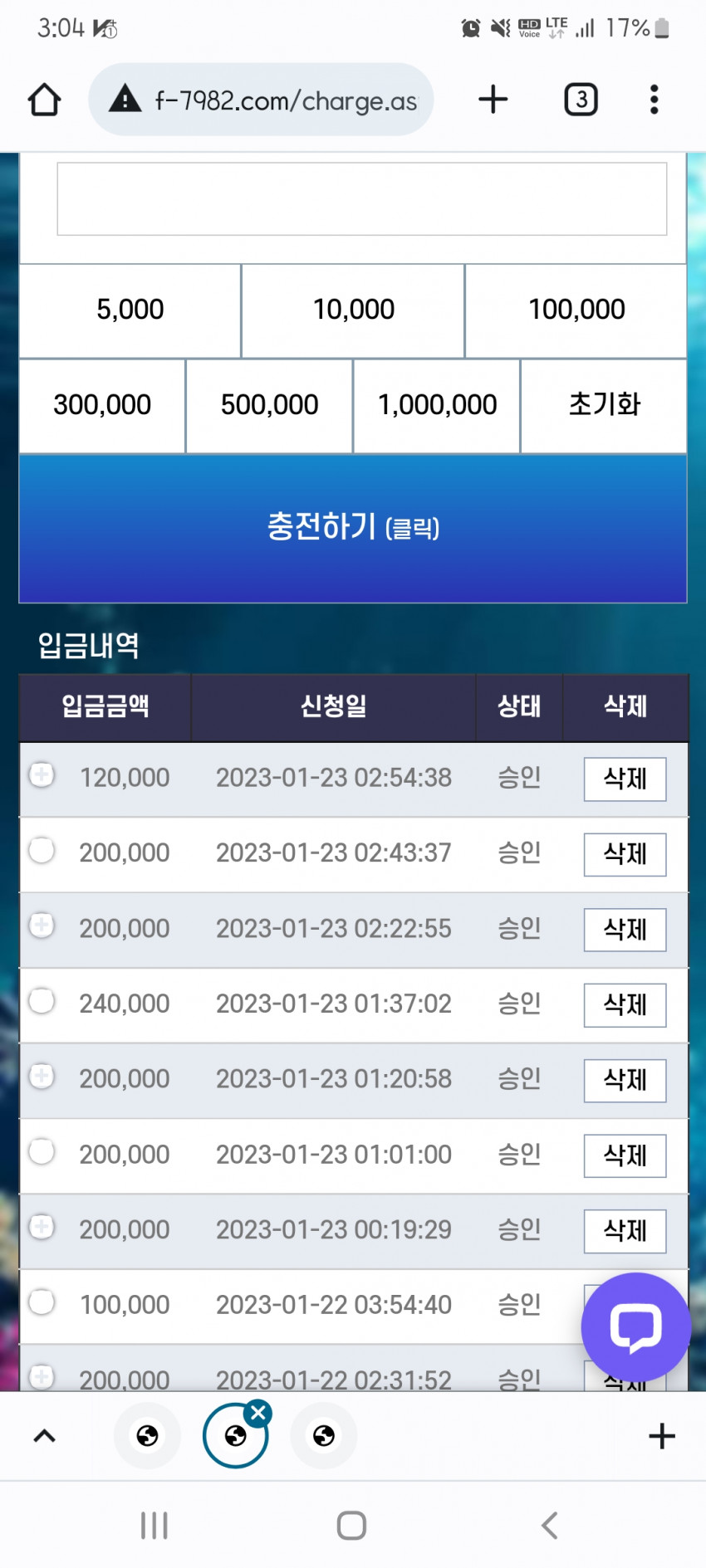Reset amount with 초기화 button
The image size is (706, 1568).
pyautogui.click(x=604, y=405)
